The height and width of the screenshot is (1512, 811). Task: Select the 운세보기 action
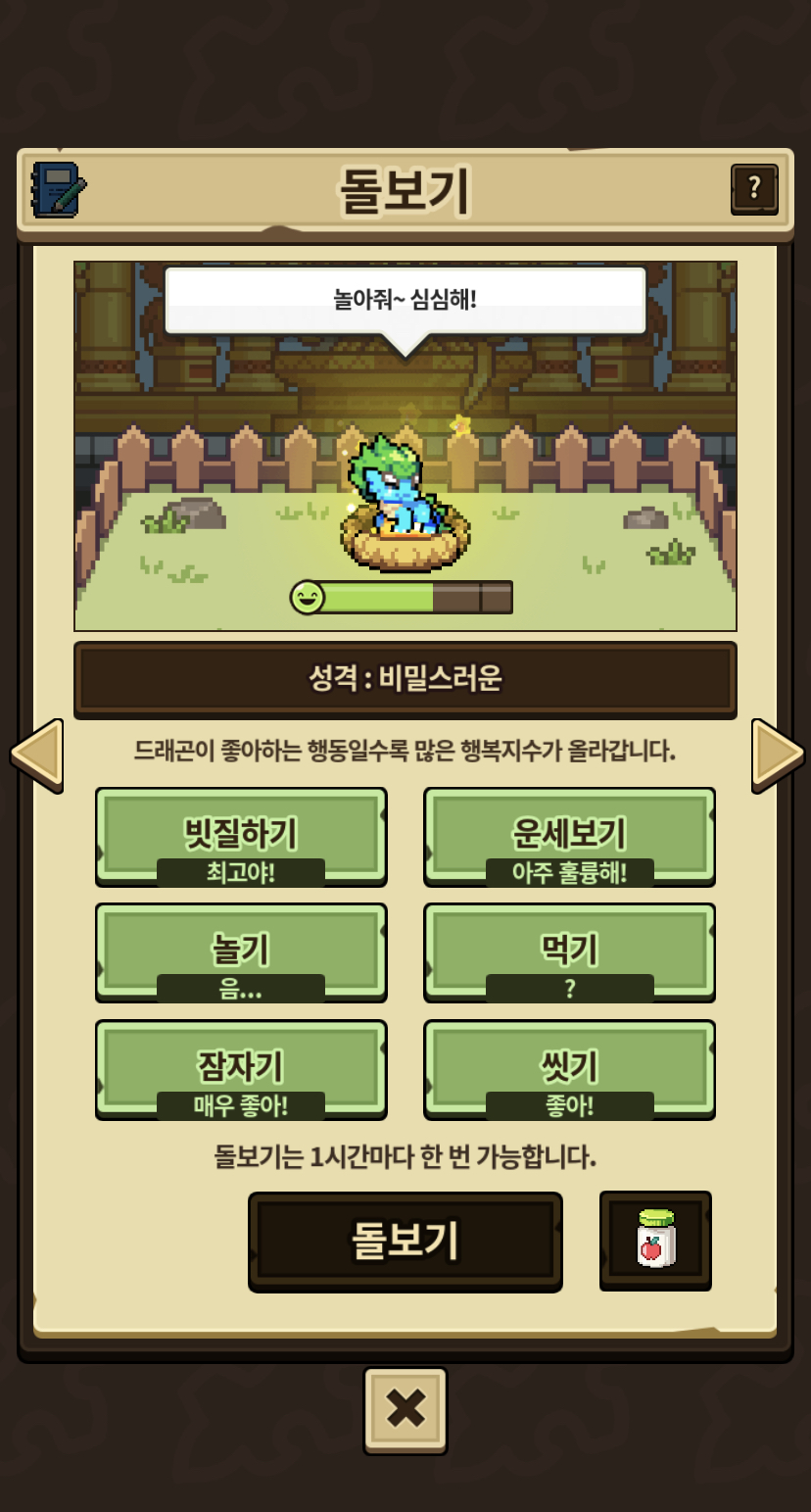tap(569, 837)
